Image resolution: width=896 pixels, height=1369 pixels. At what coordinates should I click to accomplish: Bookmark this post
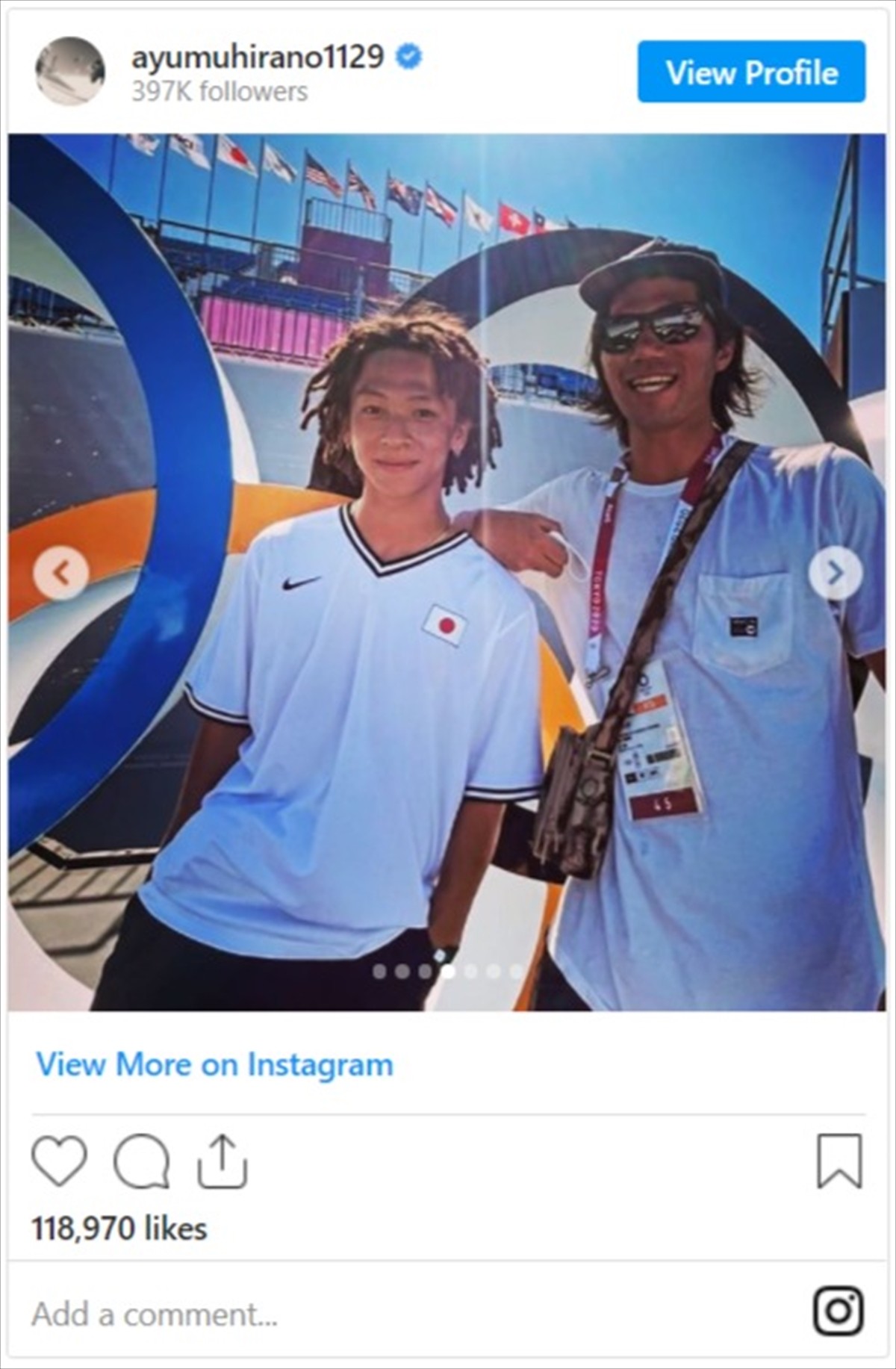pos(839,1161)
